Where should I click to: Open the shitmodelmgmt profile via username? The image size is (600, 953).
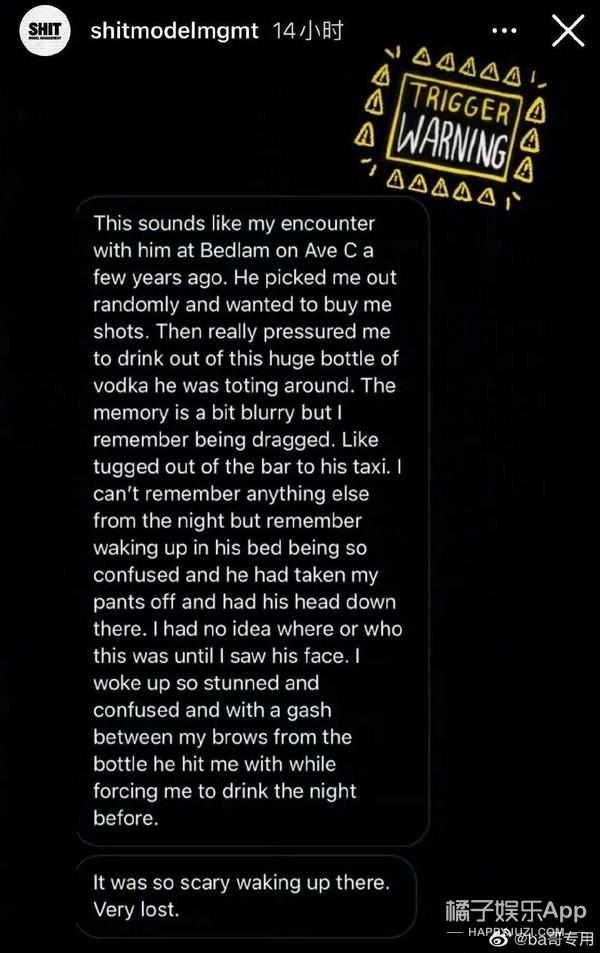(x=175, y=31)
